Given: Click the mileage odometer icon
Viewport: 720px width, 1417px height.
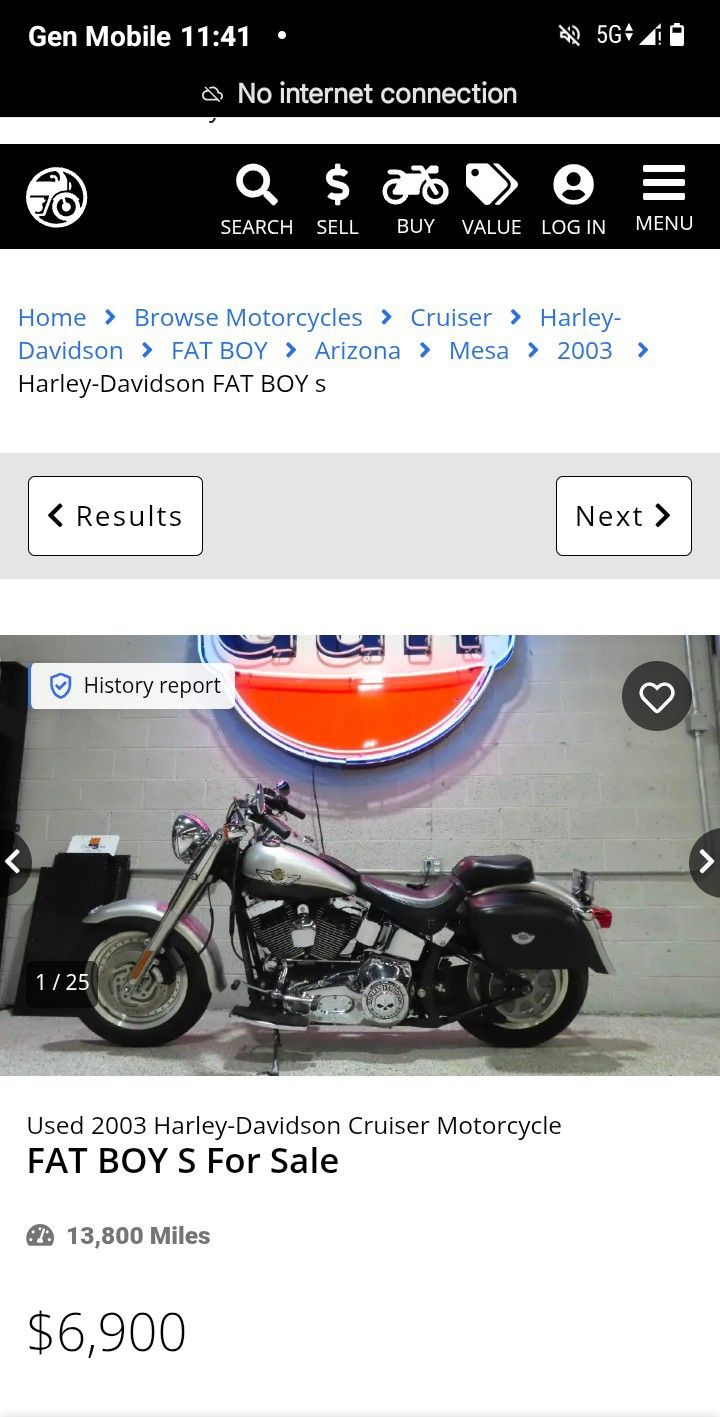Looking at the screenshot, I should [x=42, y=1235].
